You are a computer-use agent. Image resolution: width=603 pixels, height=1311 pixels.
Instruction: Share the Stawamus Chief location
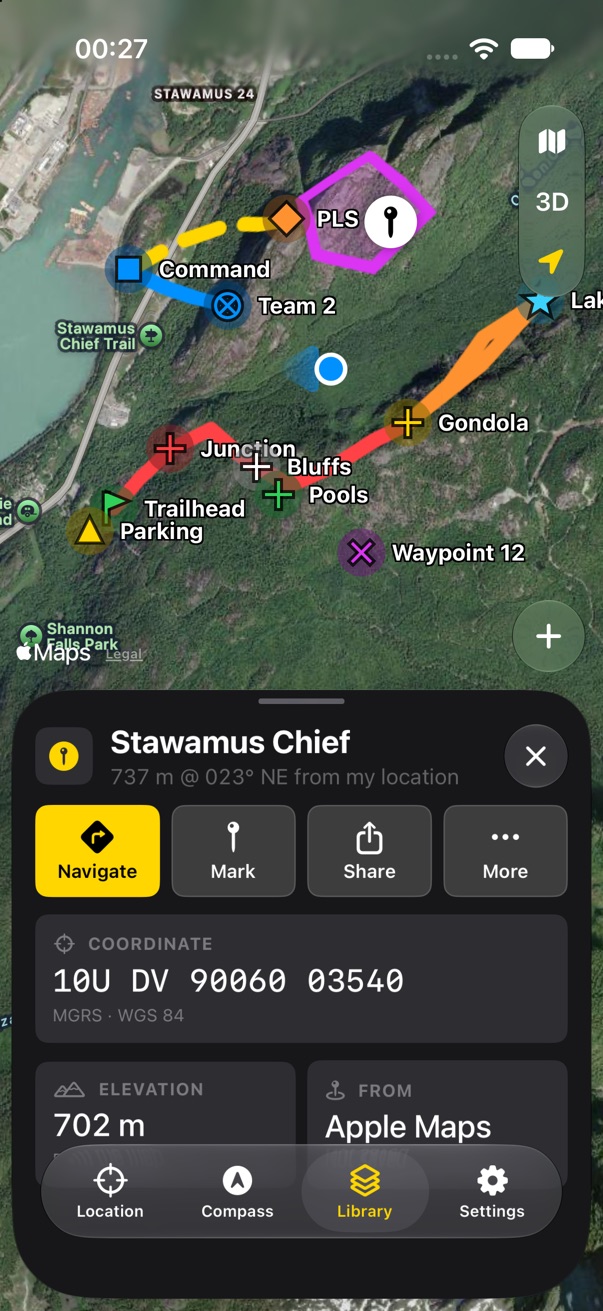(369, 850)
